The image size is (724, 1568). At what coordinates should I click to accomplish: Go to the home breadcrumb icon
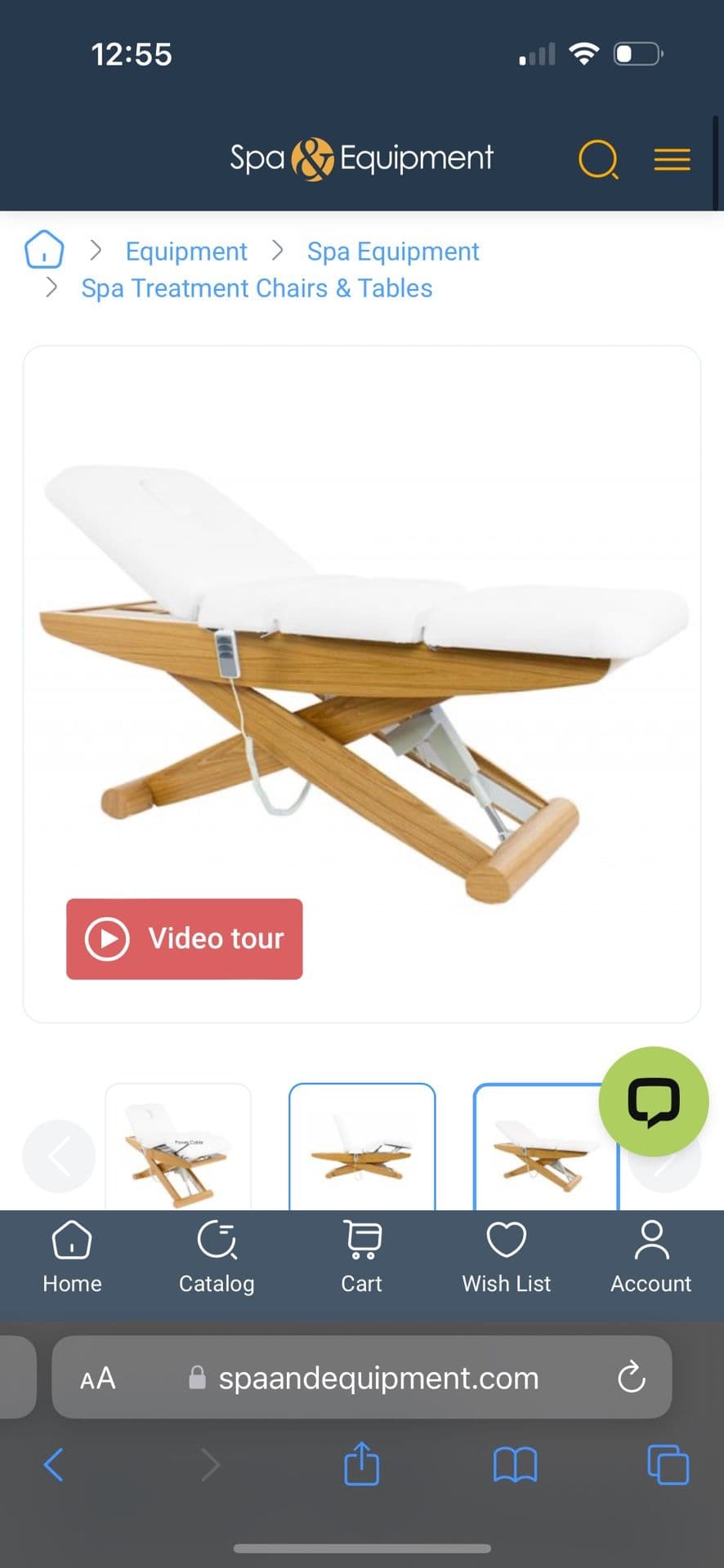(44, 249)
